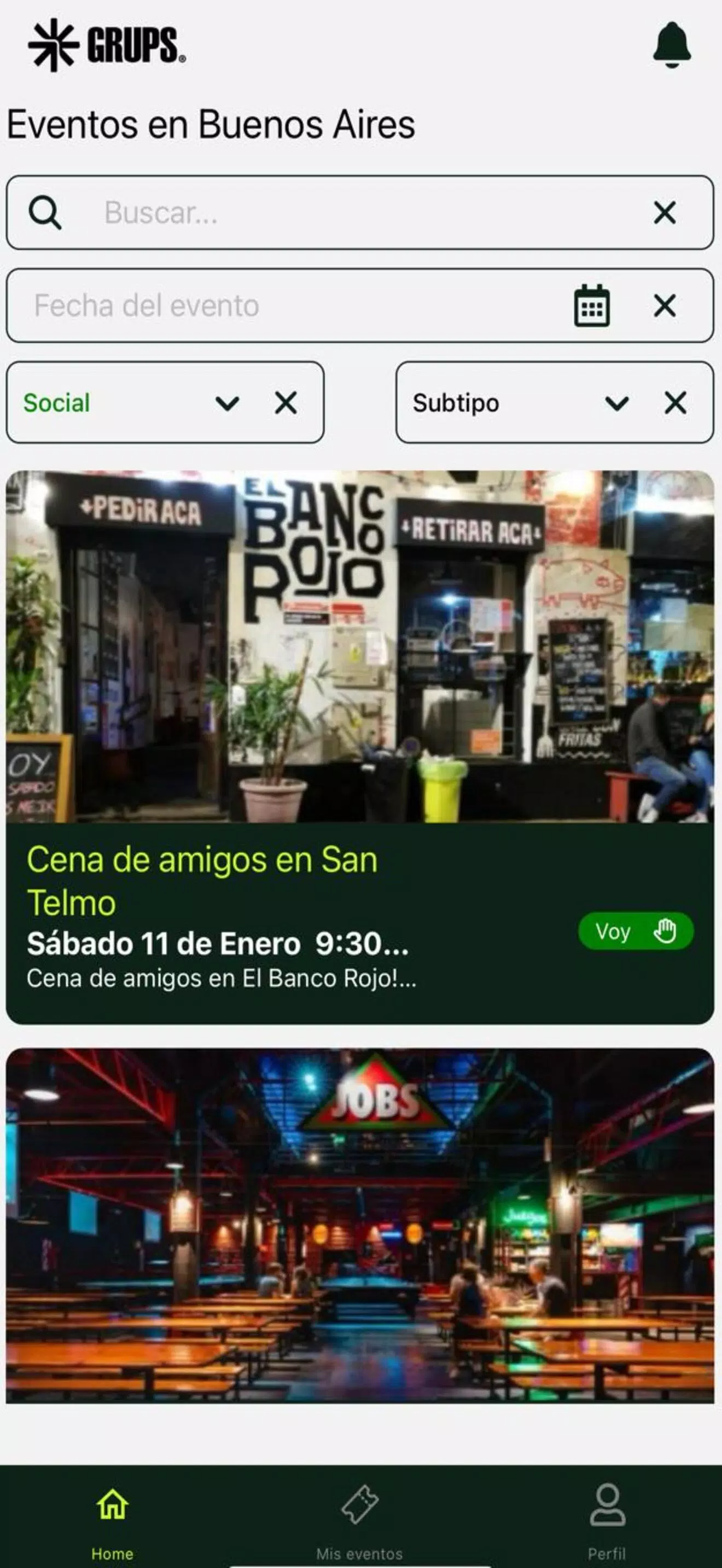The width and height of the screenshot is (722, 1568).
Task: Click the search magnifier icon
Action: point(44,213)
